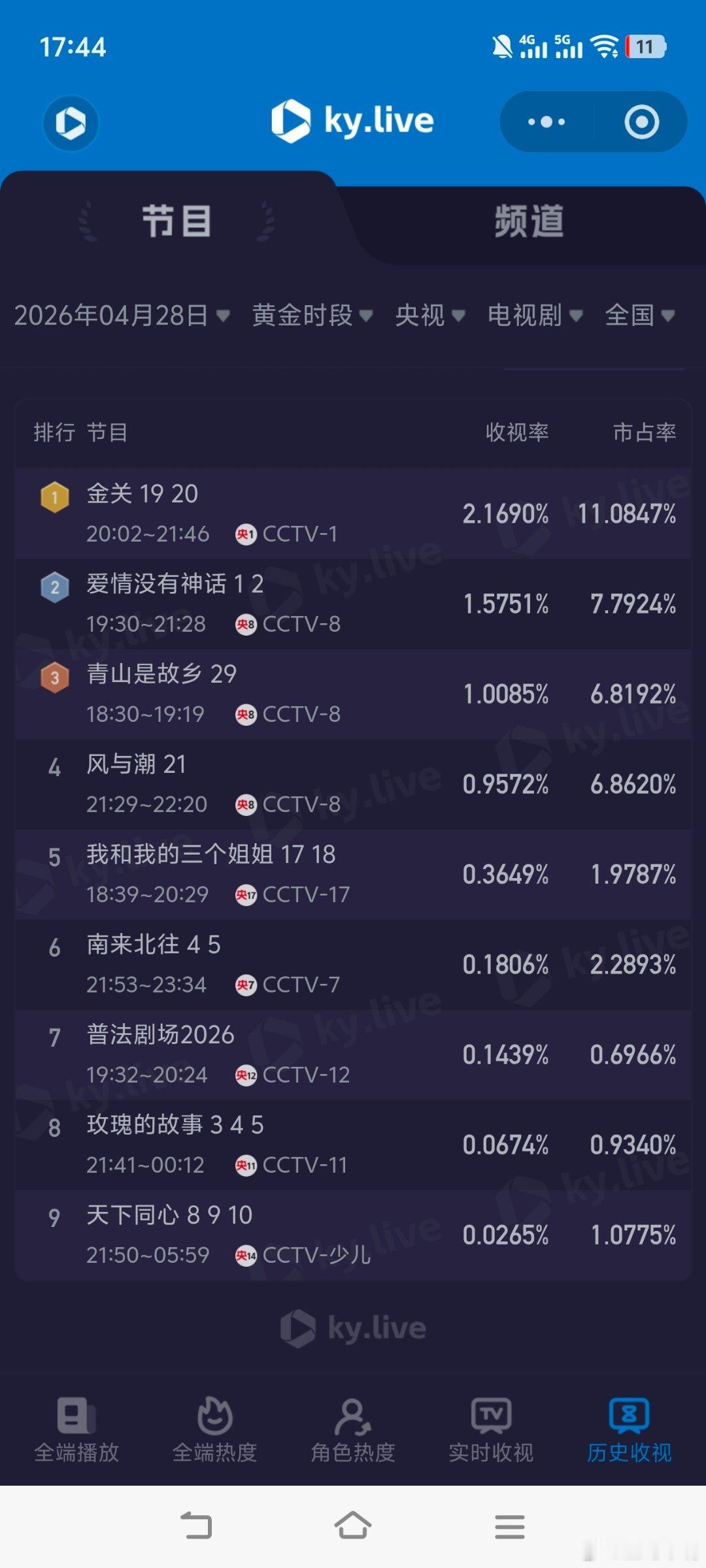Viewport: 706px width, 1568px height.
Task: Tap the circular app icon at top left
Action: [x=70, y=123]
